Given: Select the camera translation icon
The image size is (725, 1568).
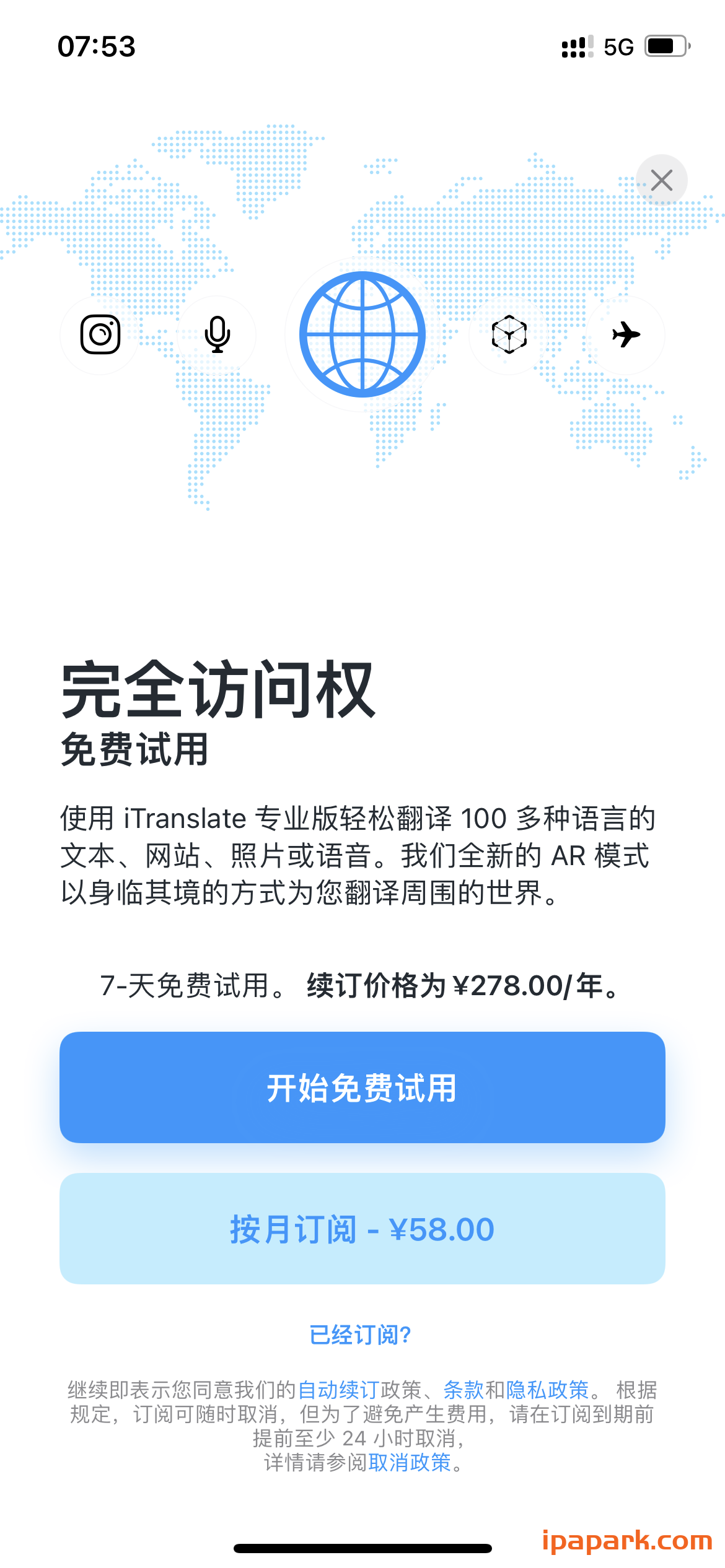Looking at the screenshot, I should pyautogui.click(x=101, y=334).
